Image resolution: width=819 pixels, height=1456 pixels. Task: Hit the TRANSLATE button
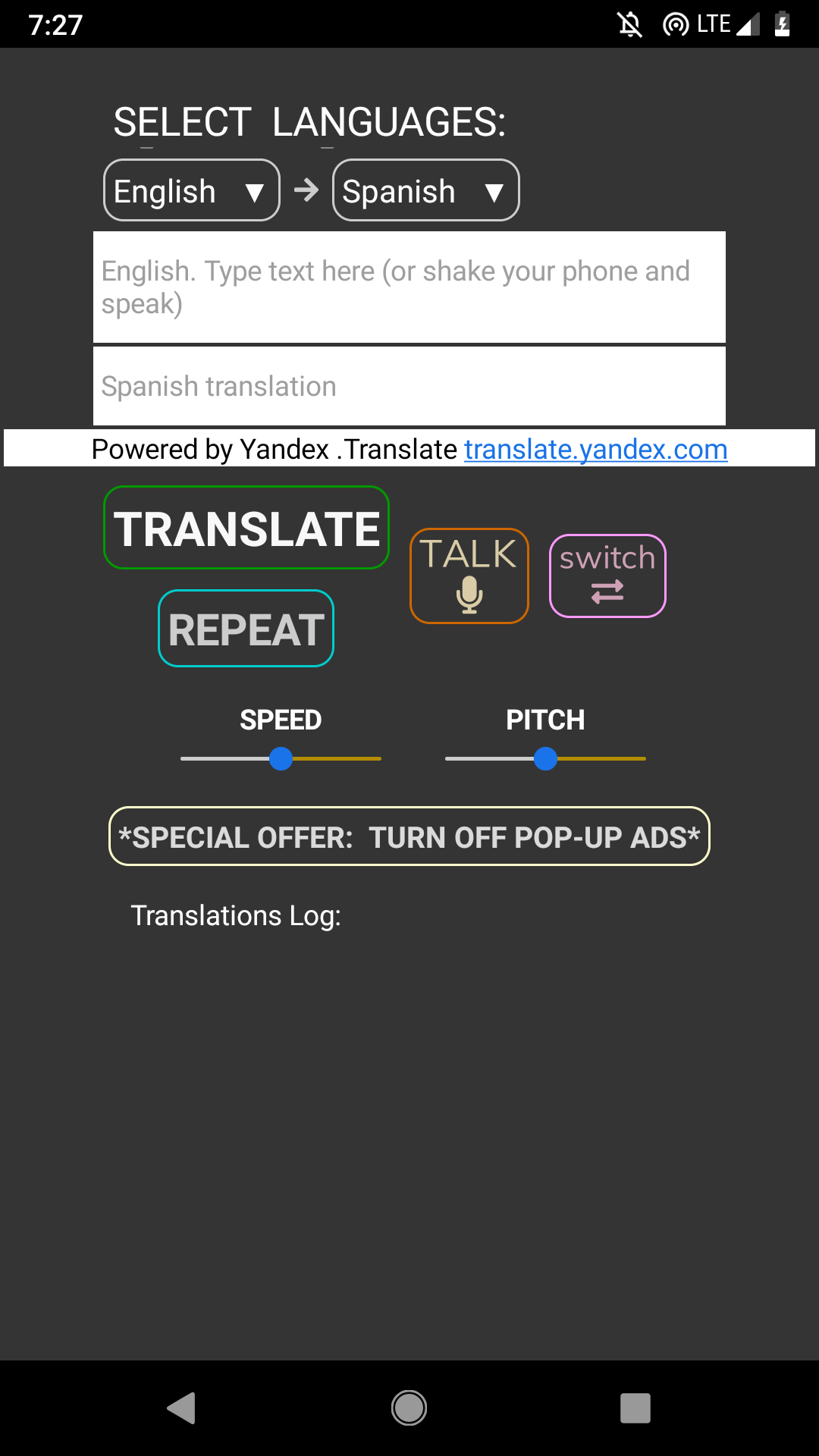[246, 529]
